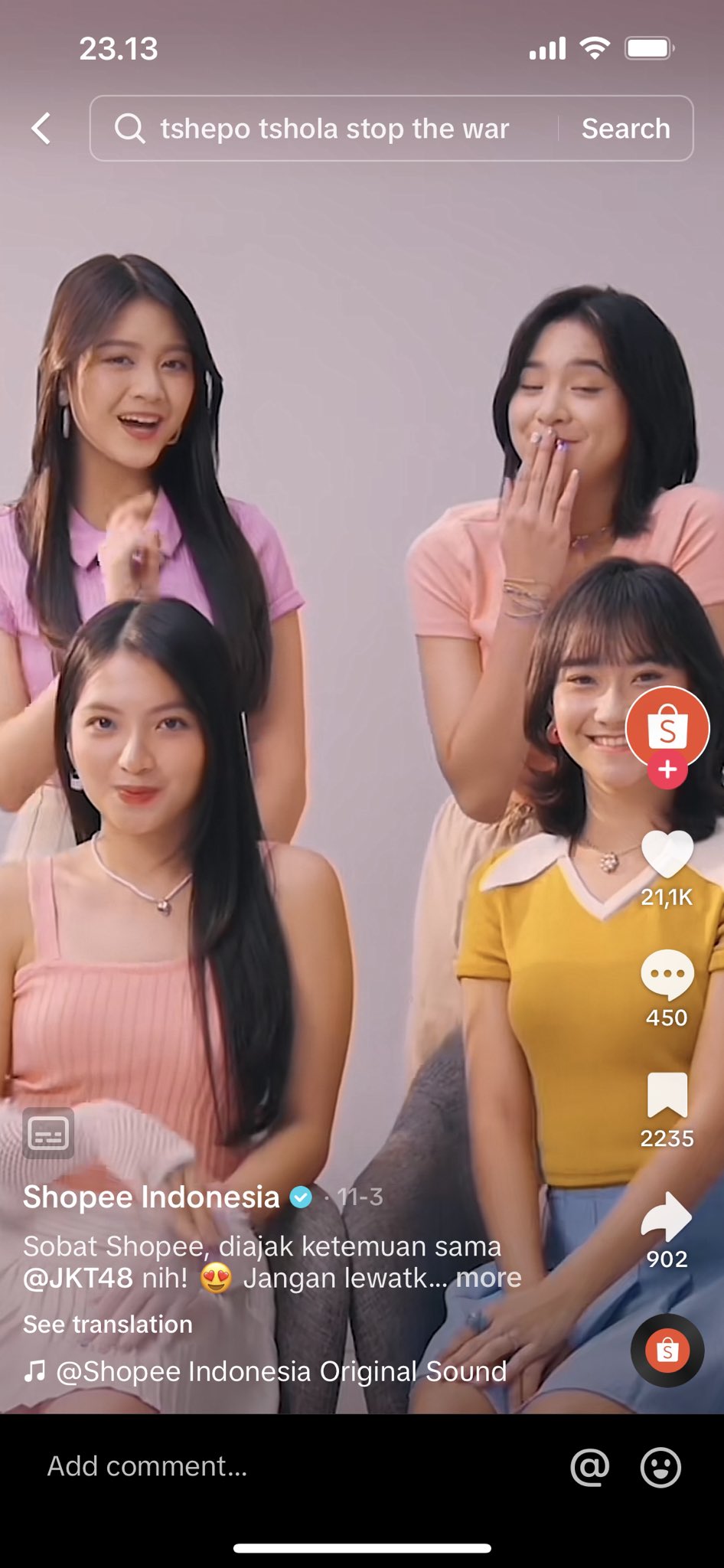Open the spinning sound disc
Image resolution: width=724 pixels, height=1568 pixels.
click(667, 1351)
